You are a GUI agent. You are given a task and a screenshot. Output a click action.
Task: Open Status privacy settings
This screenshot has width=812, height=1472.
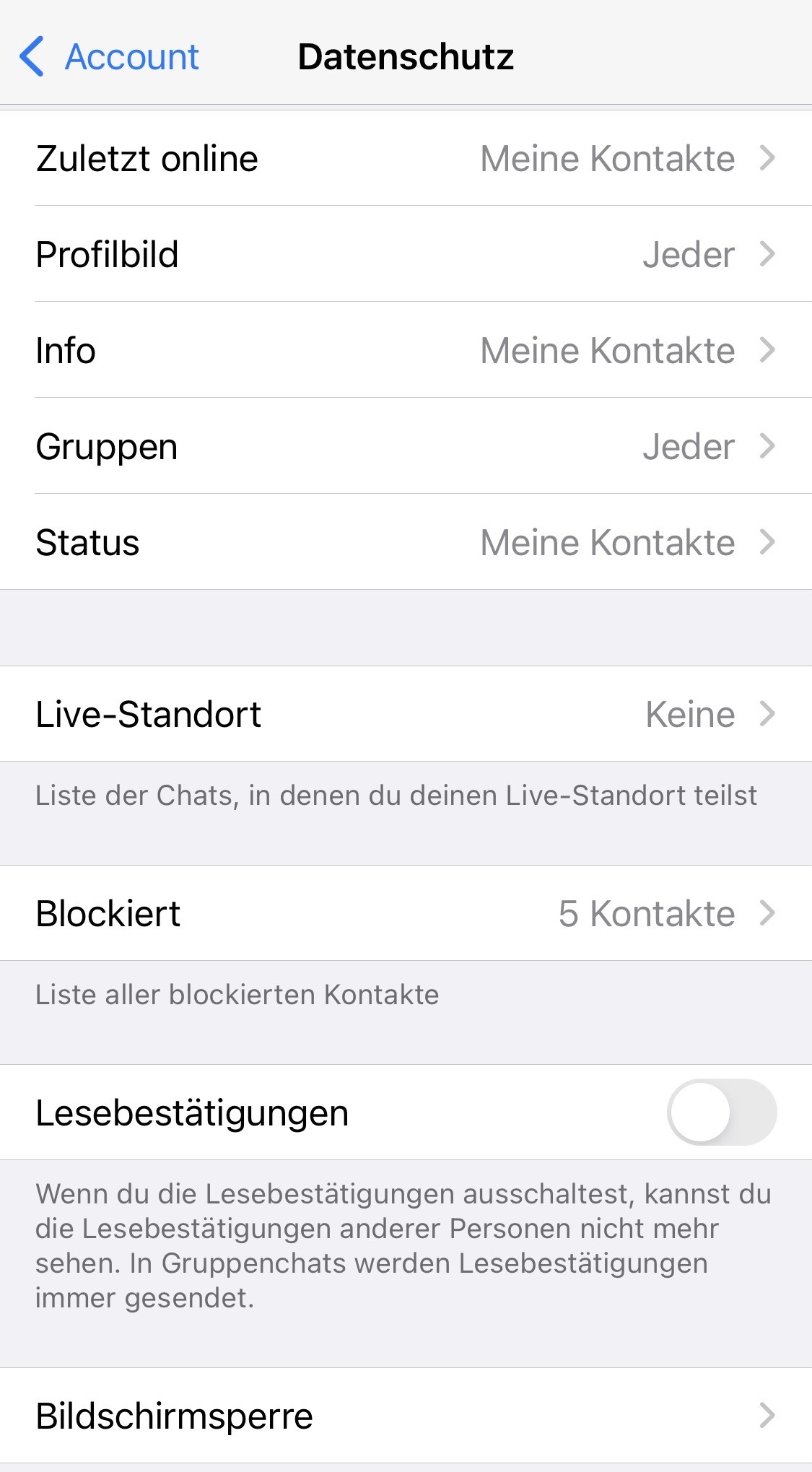click(x=406, y=542)
